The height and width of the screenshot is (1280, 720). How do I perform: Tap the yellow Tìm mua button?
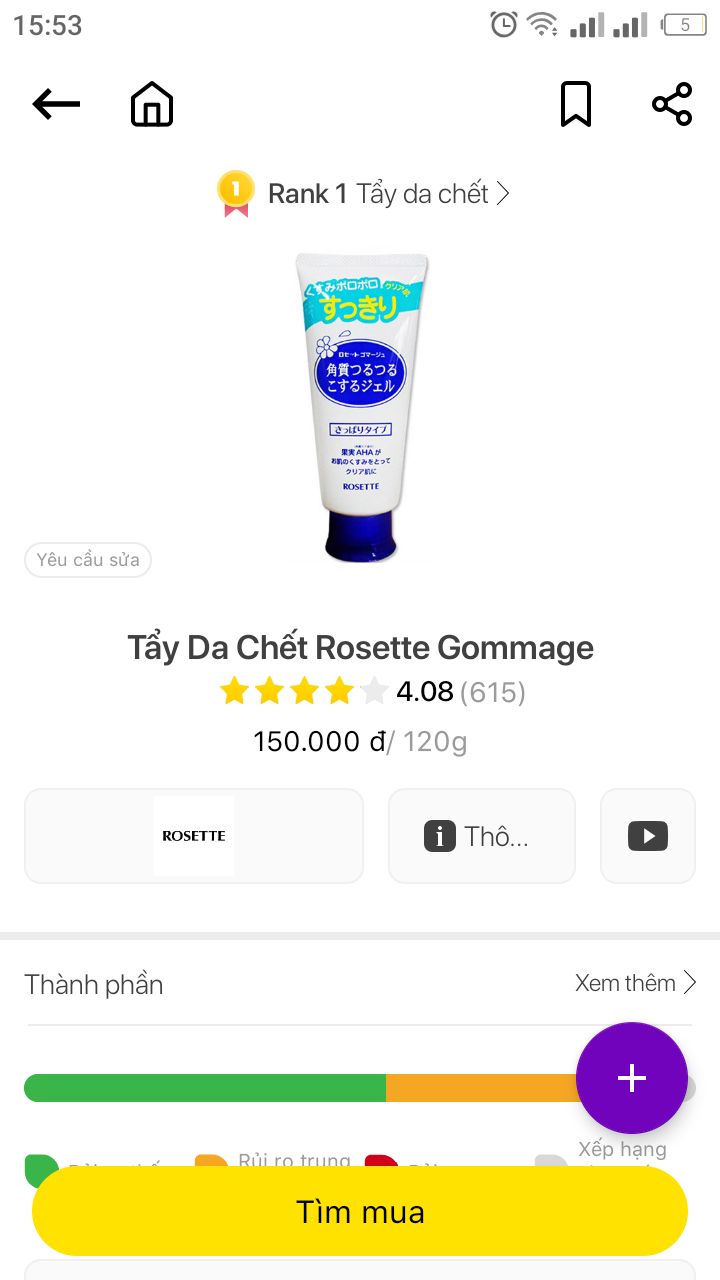pos(360,1211)
